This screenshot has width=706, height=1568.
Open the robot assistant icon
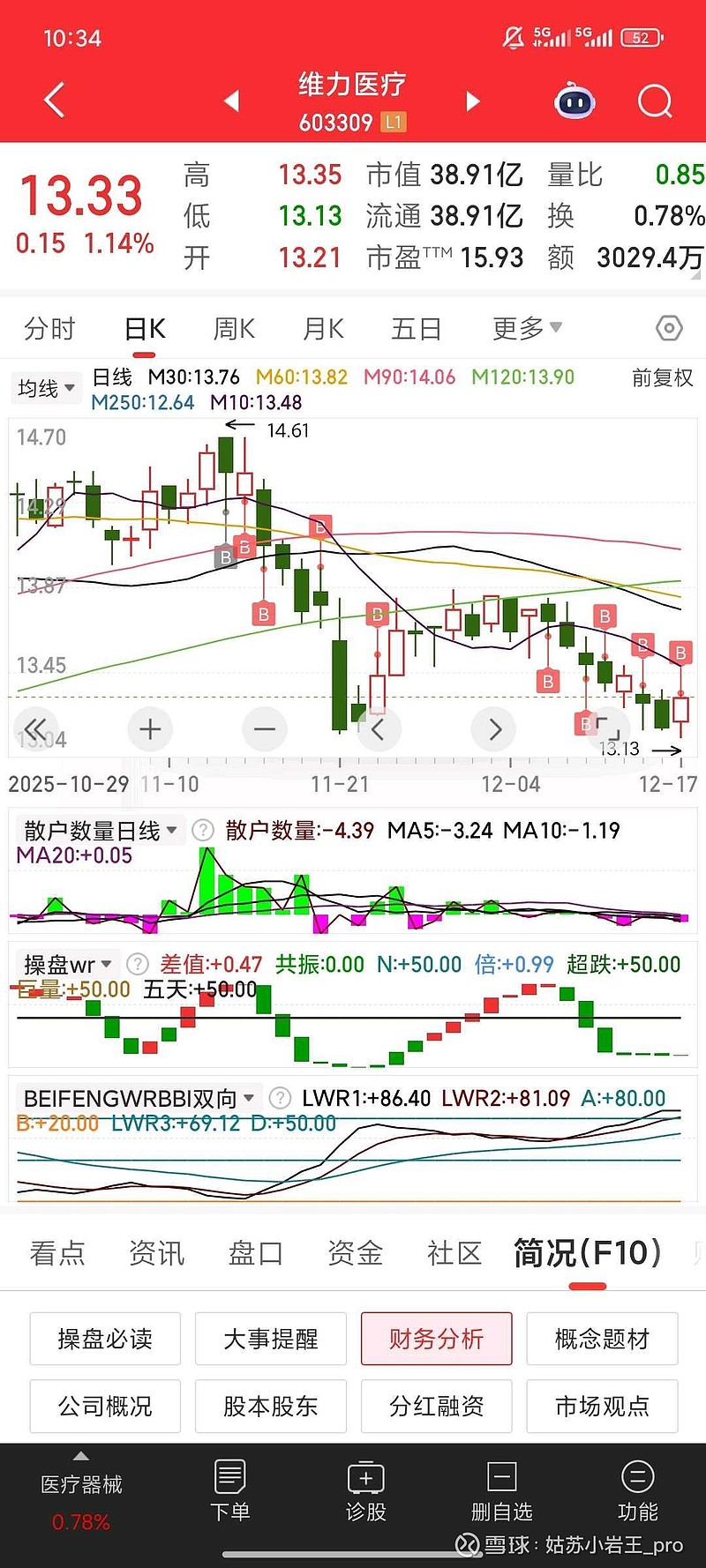(575, 102)
